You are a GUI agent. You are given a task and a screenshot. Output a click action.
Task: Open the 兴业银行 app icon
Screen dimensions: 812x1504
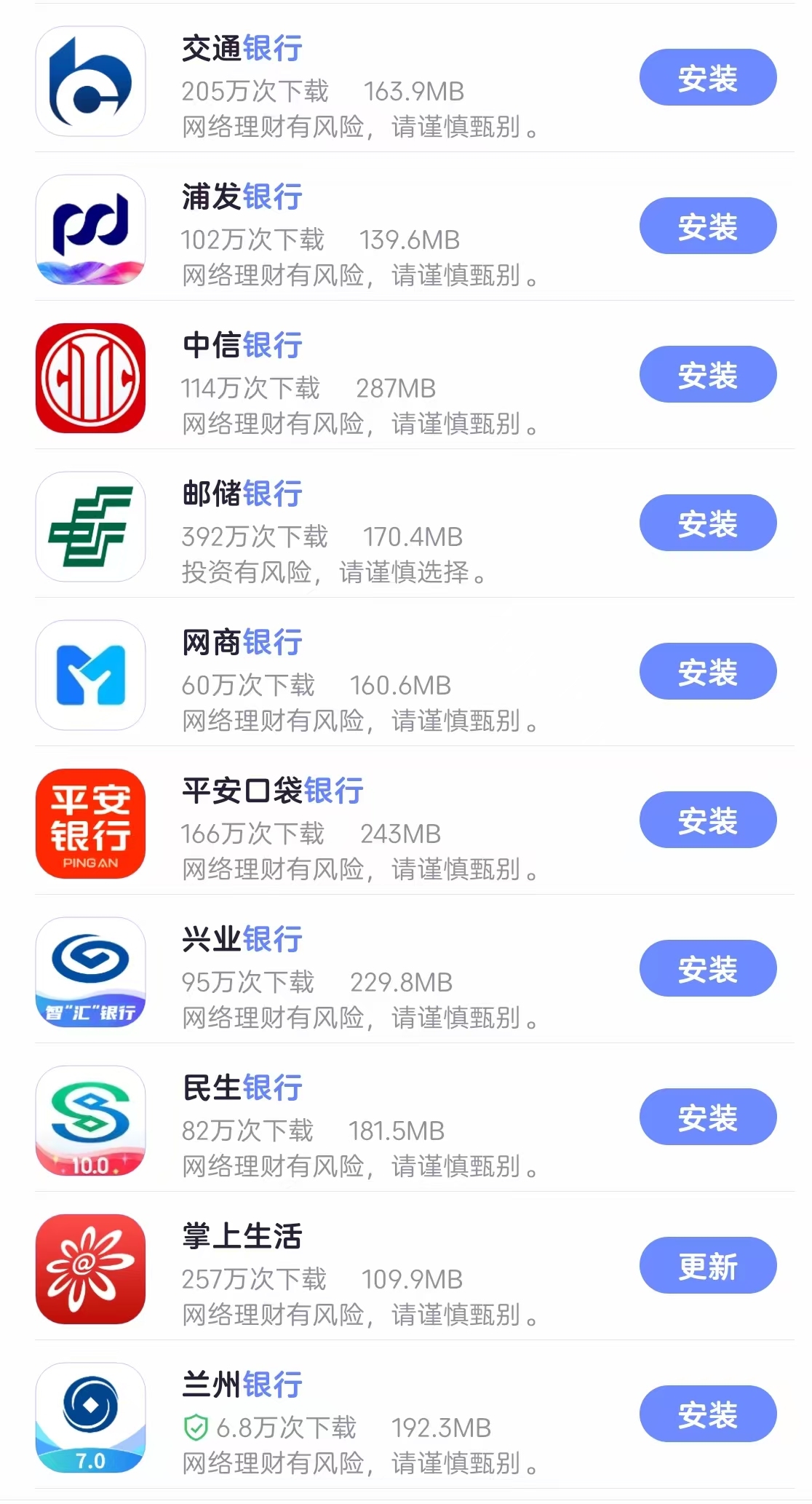[90, 973]
